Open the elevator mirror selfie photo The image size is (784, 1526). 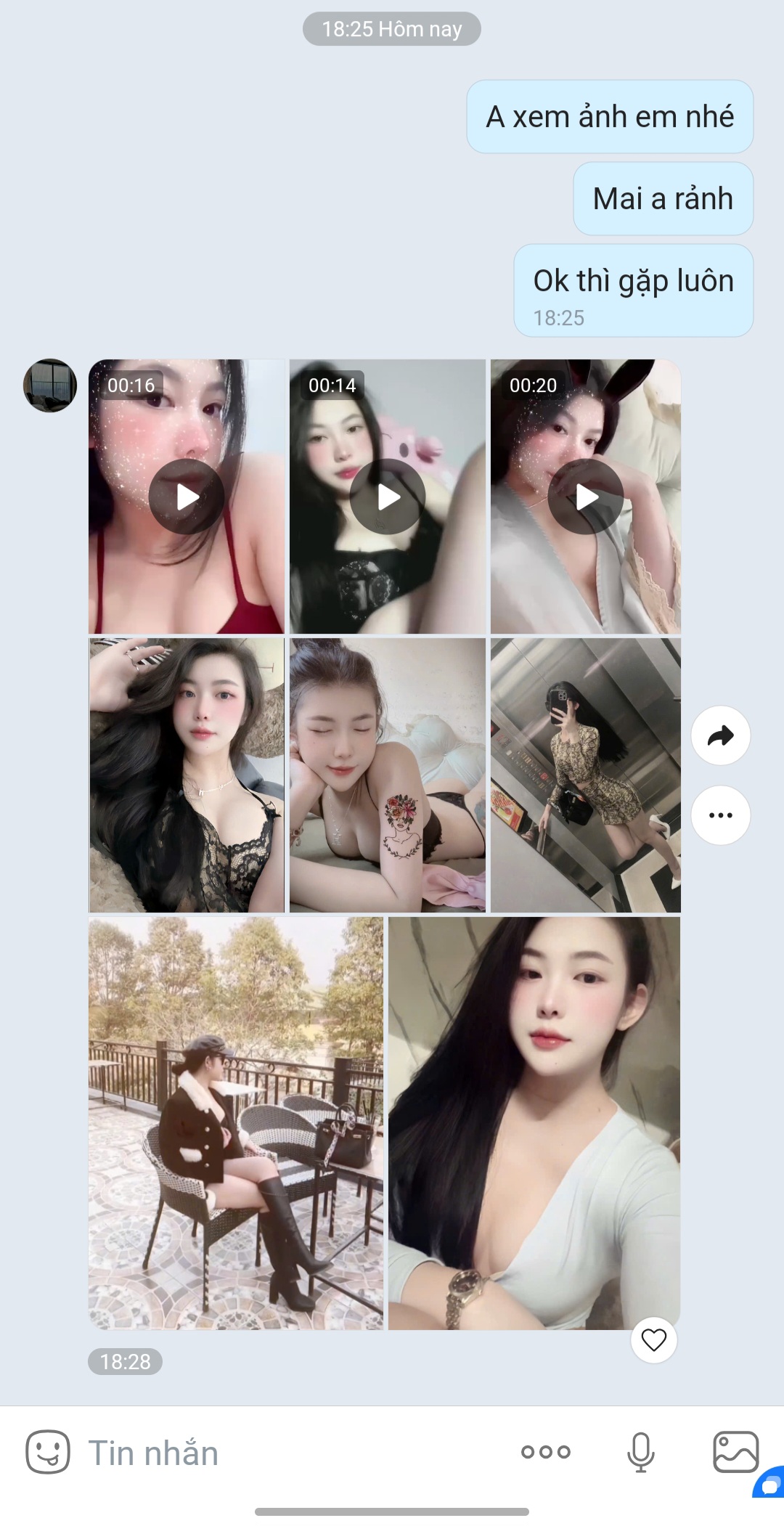click(x=586, y=775)
